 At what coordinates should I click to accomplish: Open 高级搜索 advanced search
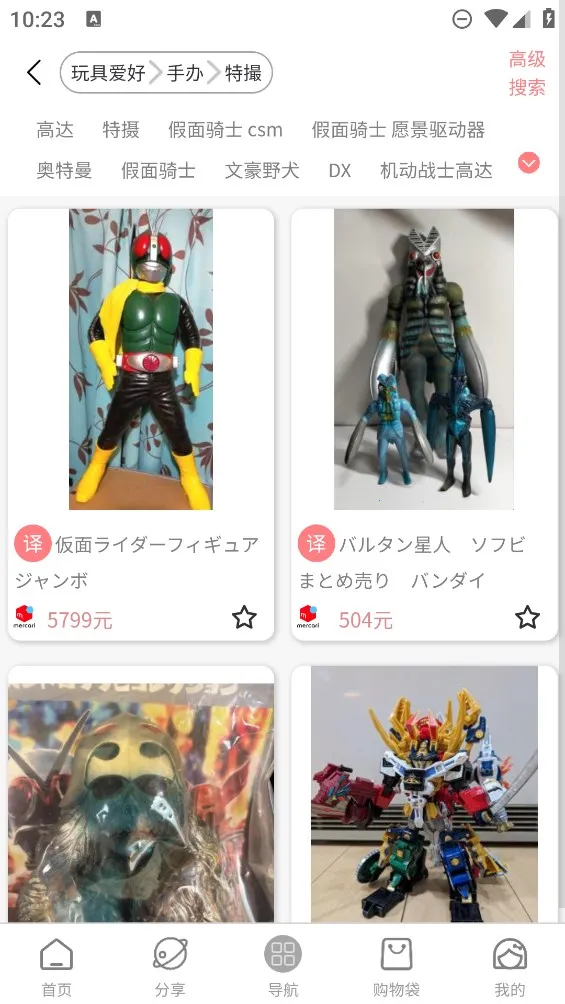click(x=527, y=73)
